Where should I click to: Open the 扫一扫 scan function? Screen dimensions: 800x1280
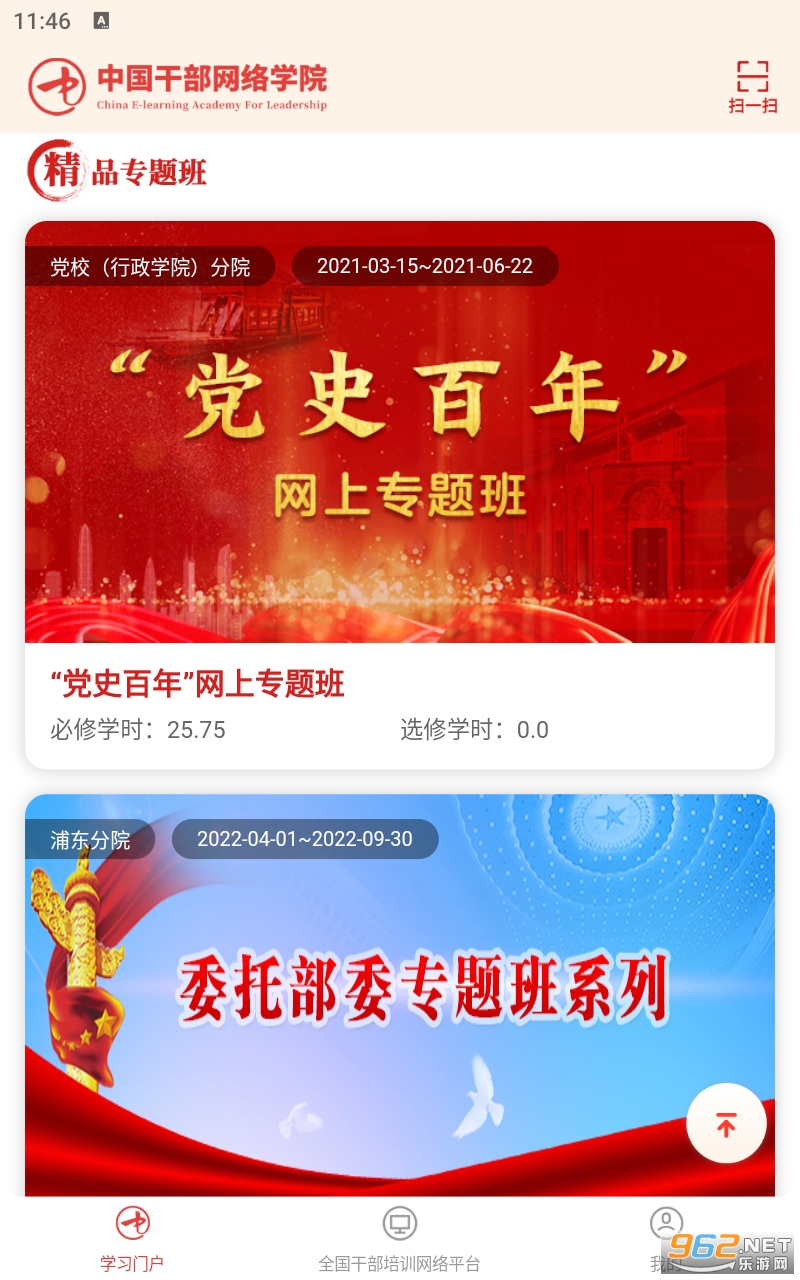(752, 86)
